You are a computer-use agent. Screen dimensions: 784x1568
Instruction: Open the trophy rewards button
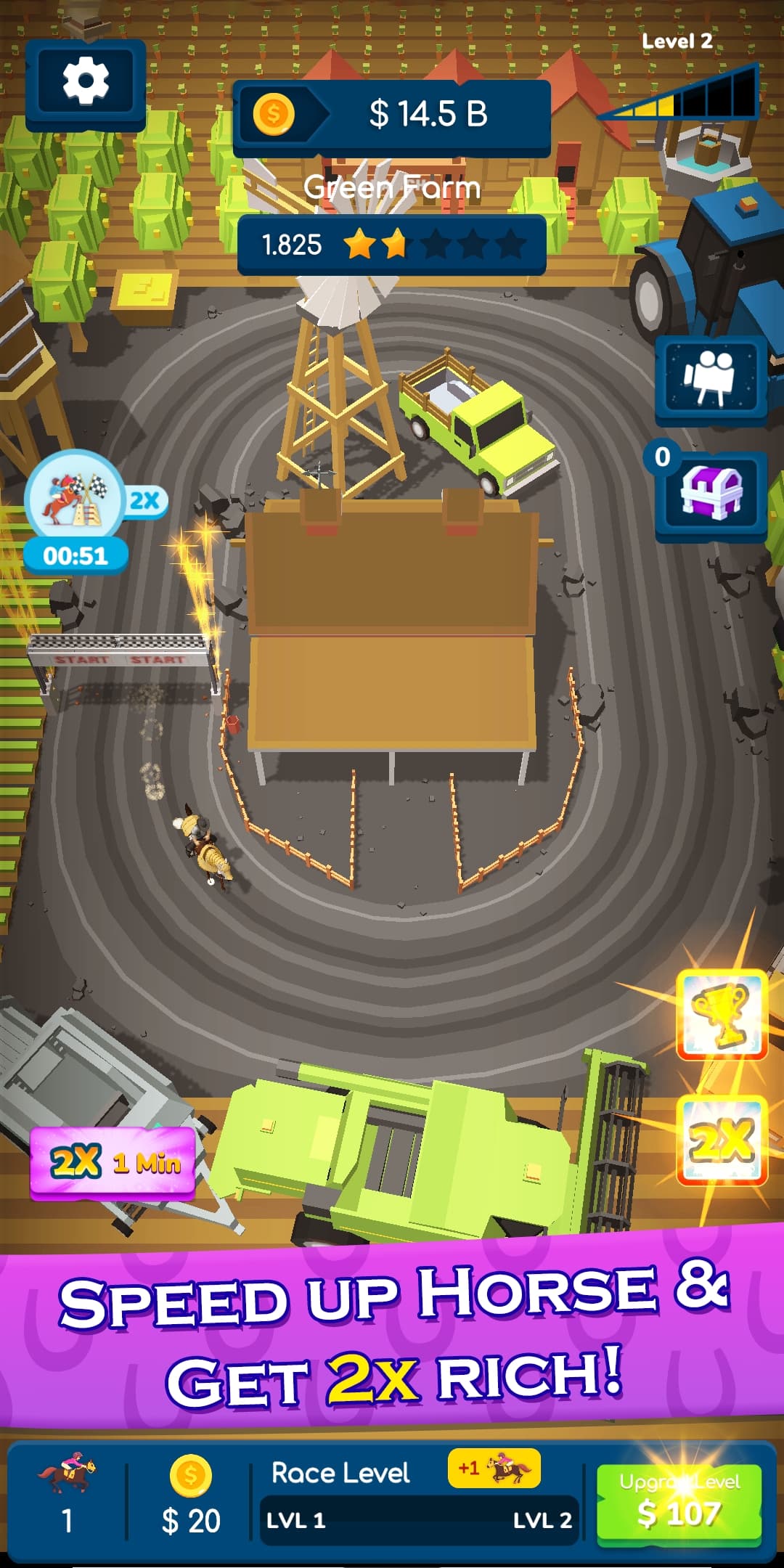coord(722,1014)
